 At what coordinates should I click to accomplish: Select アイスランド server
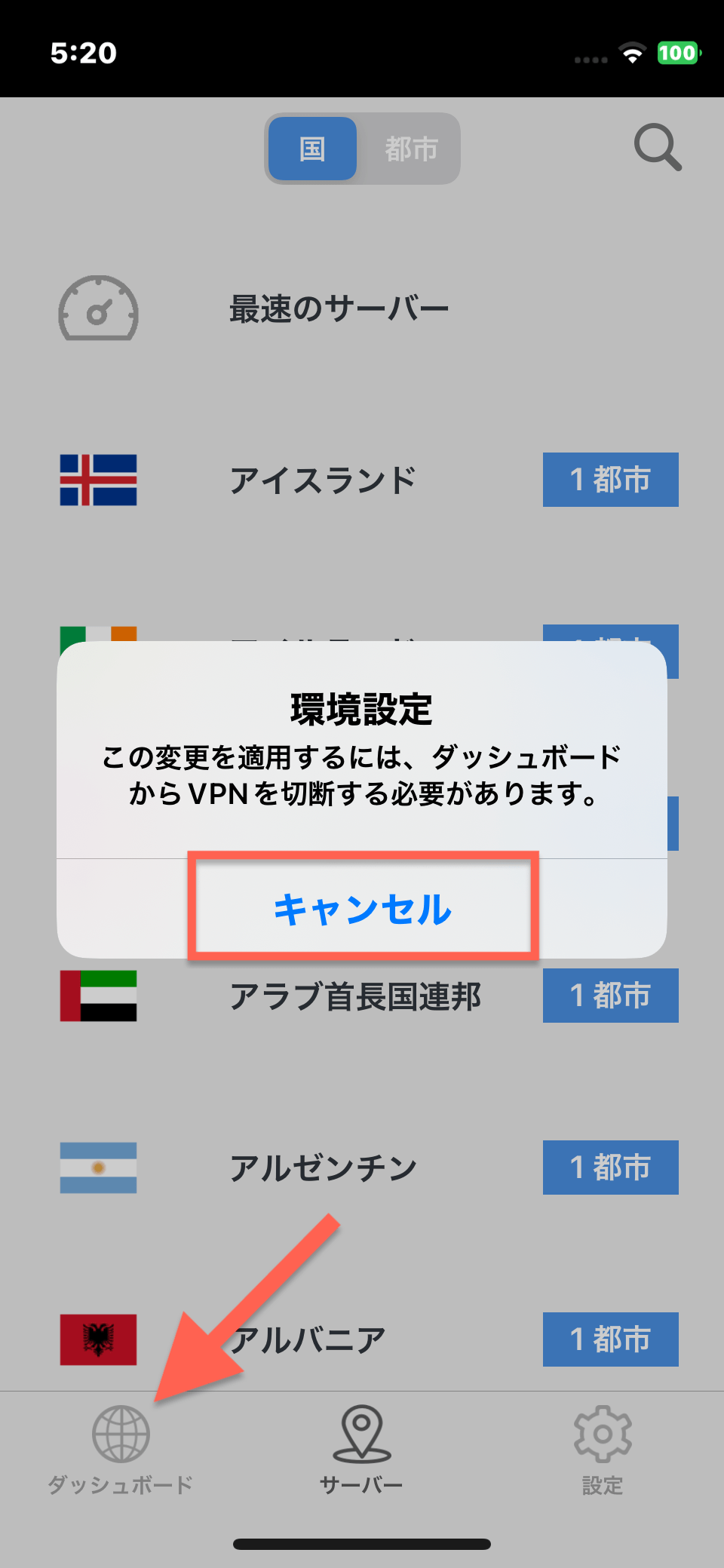coord(323,480)
